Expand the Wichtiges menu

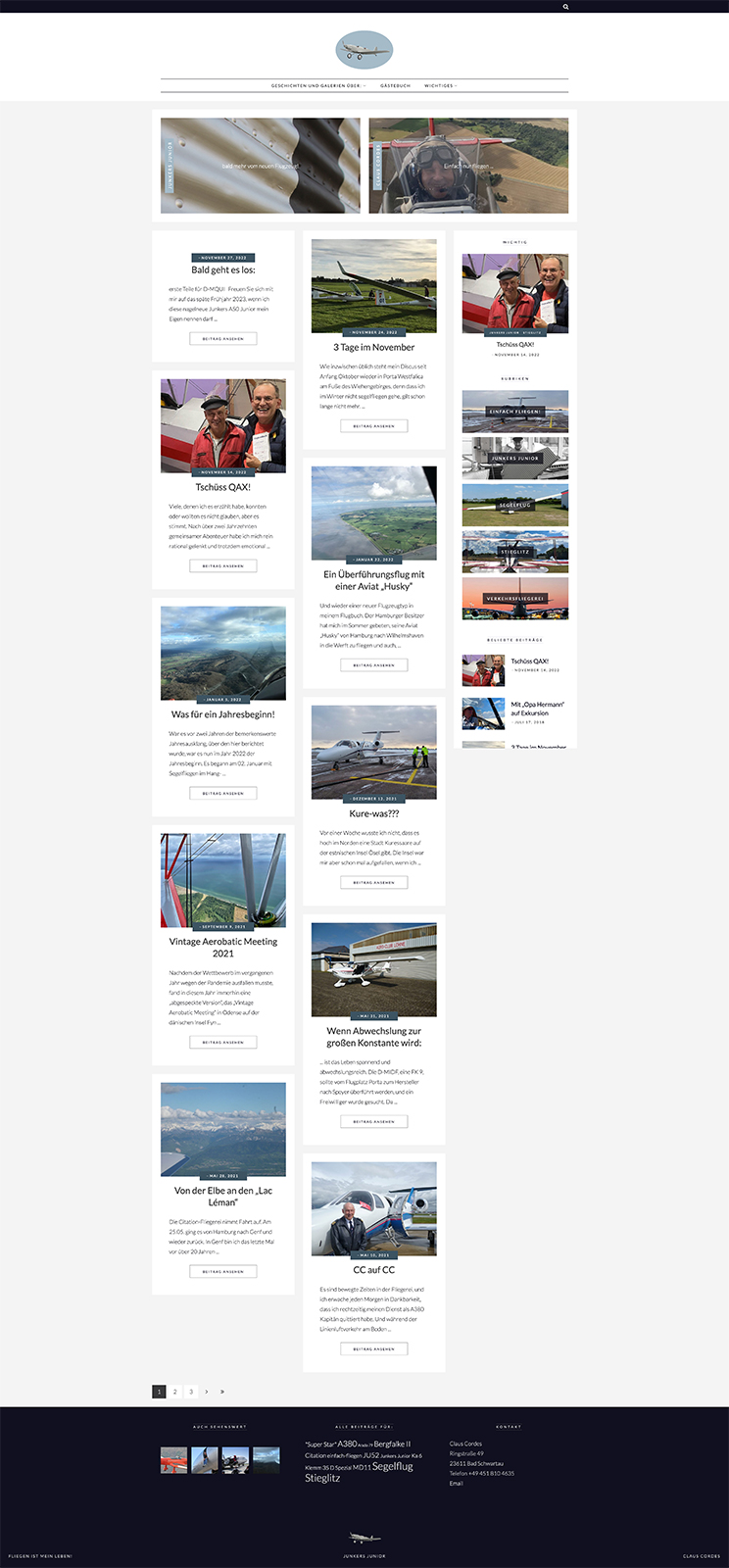pos(440,86)
